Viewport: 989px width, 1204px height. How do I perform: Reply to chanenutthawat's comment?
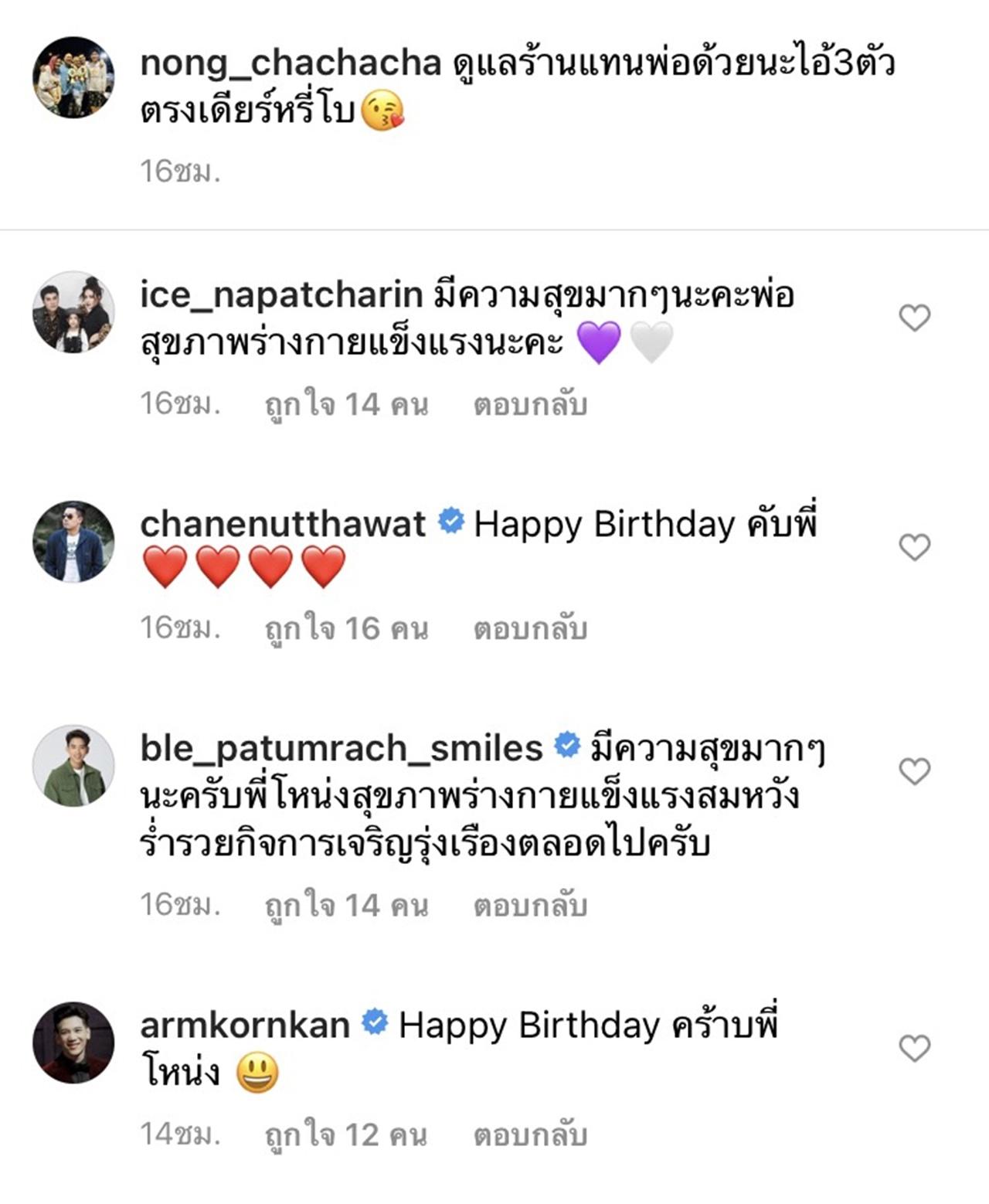[530, 628]
